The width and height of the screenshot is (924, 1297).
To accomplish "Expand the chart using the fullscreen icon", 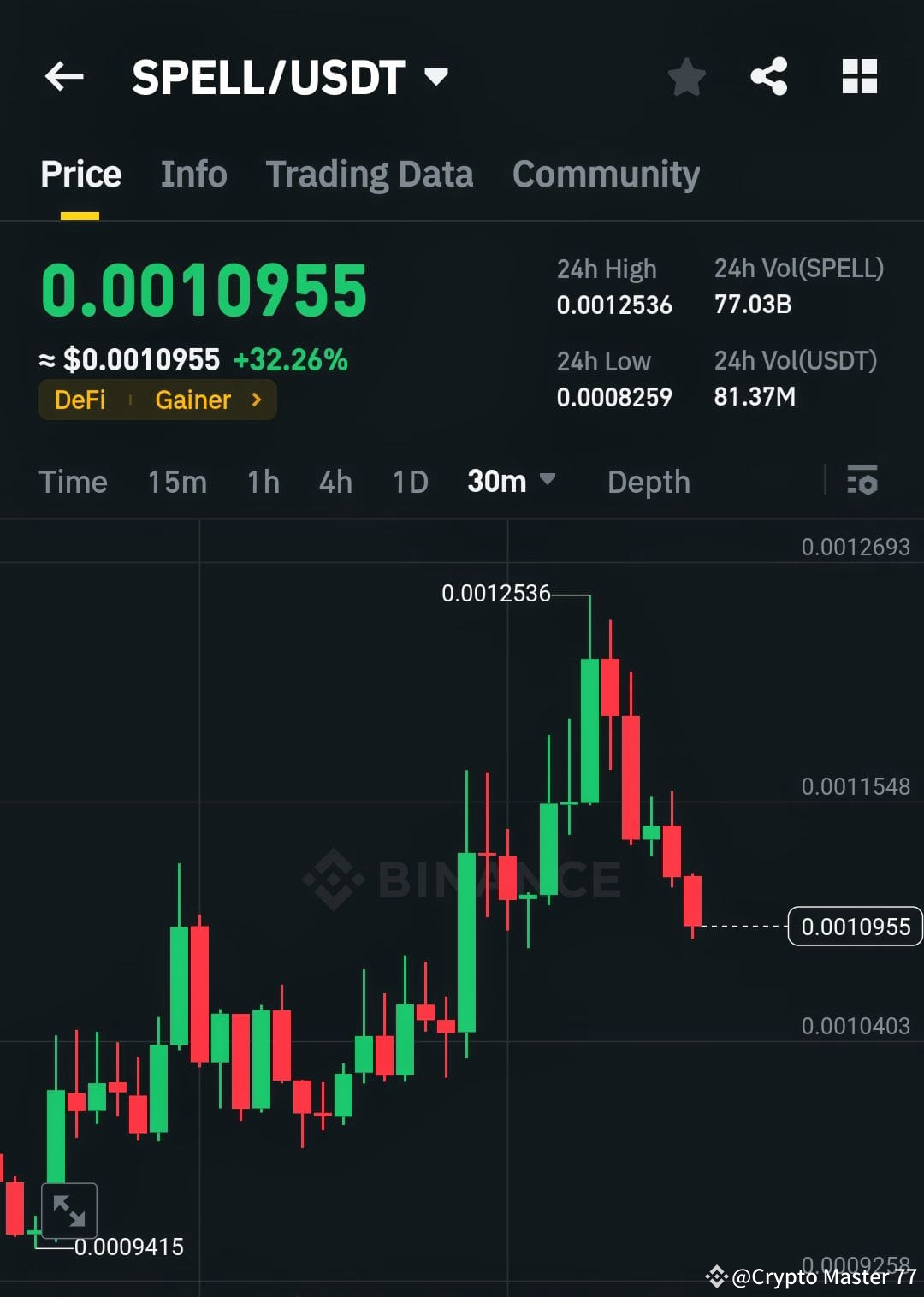I will (x=69, y=1210).
